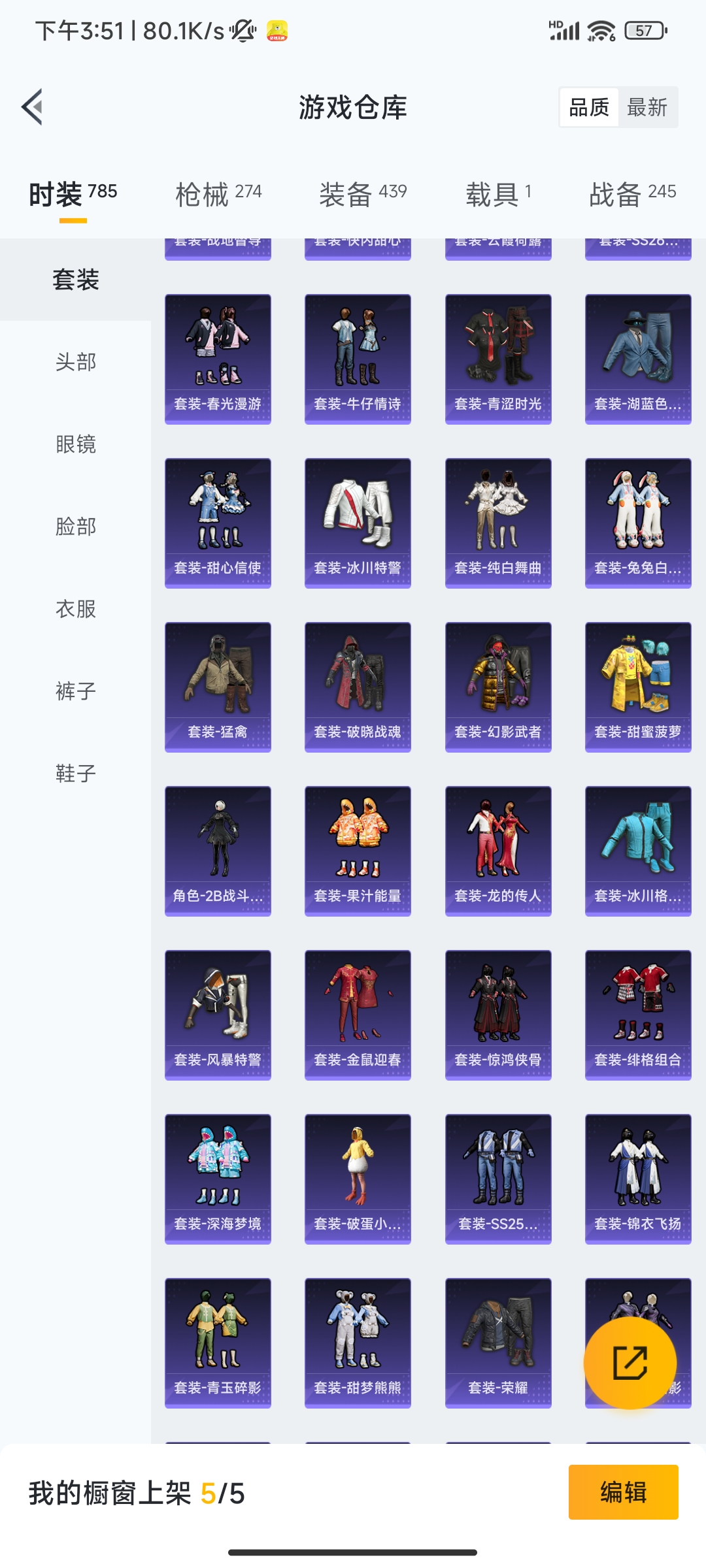Screen dimensions: 706x1568
Task: Select the 头部 category in sidebar
Action: (x=76, y=362)
